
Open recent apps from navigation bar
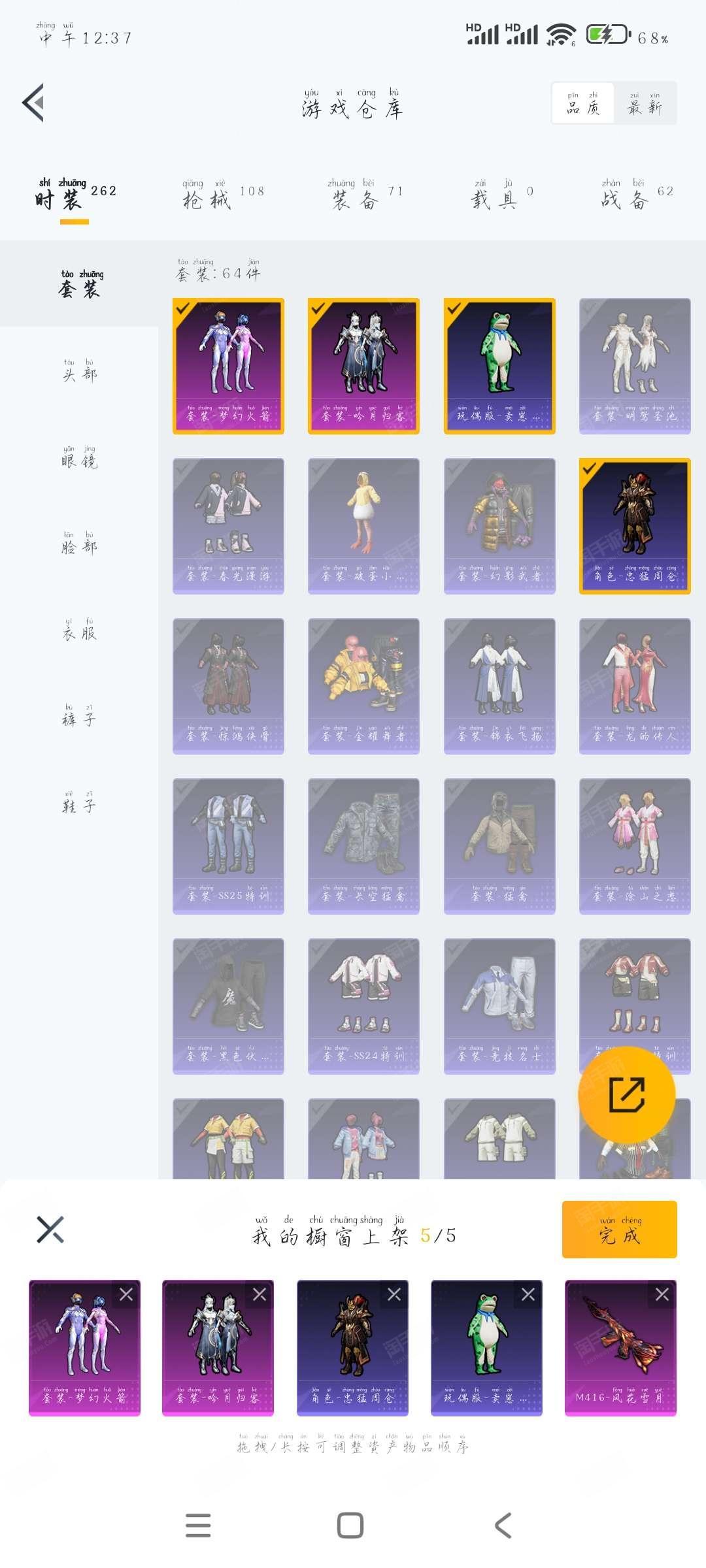pyautogui.click(x=198, y=1526)
